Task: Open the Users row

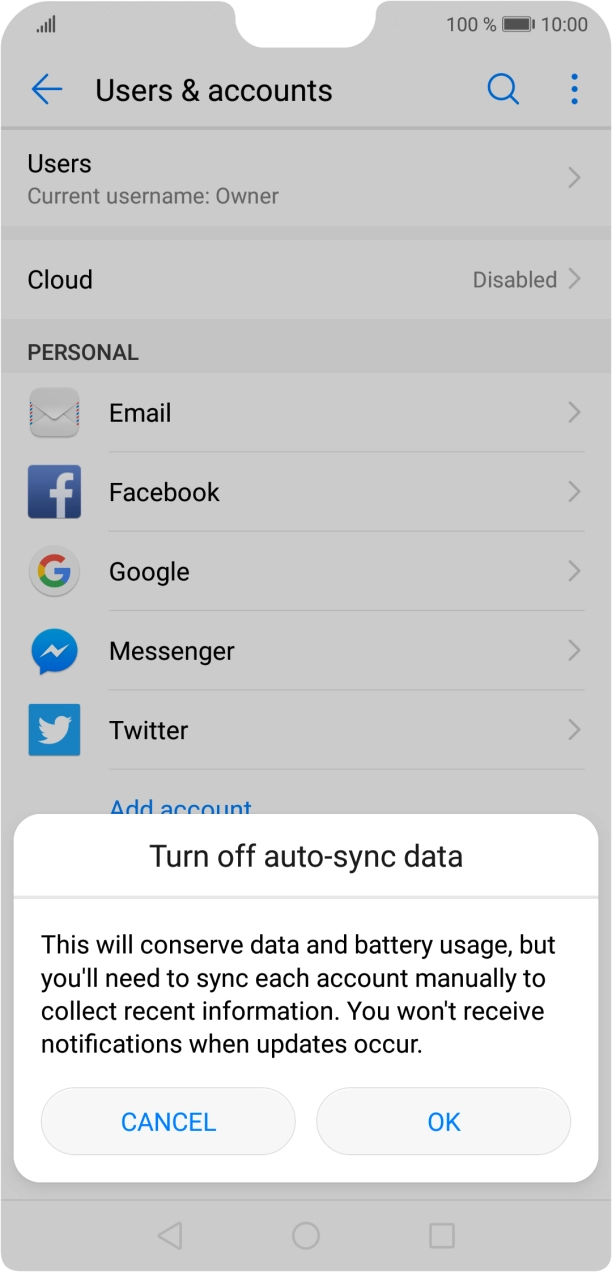Action: tap(306, 178)
